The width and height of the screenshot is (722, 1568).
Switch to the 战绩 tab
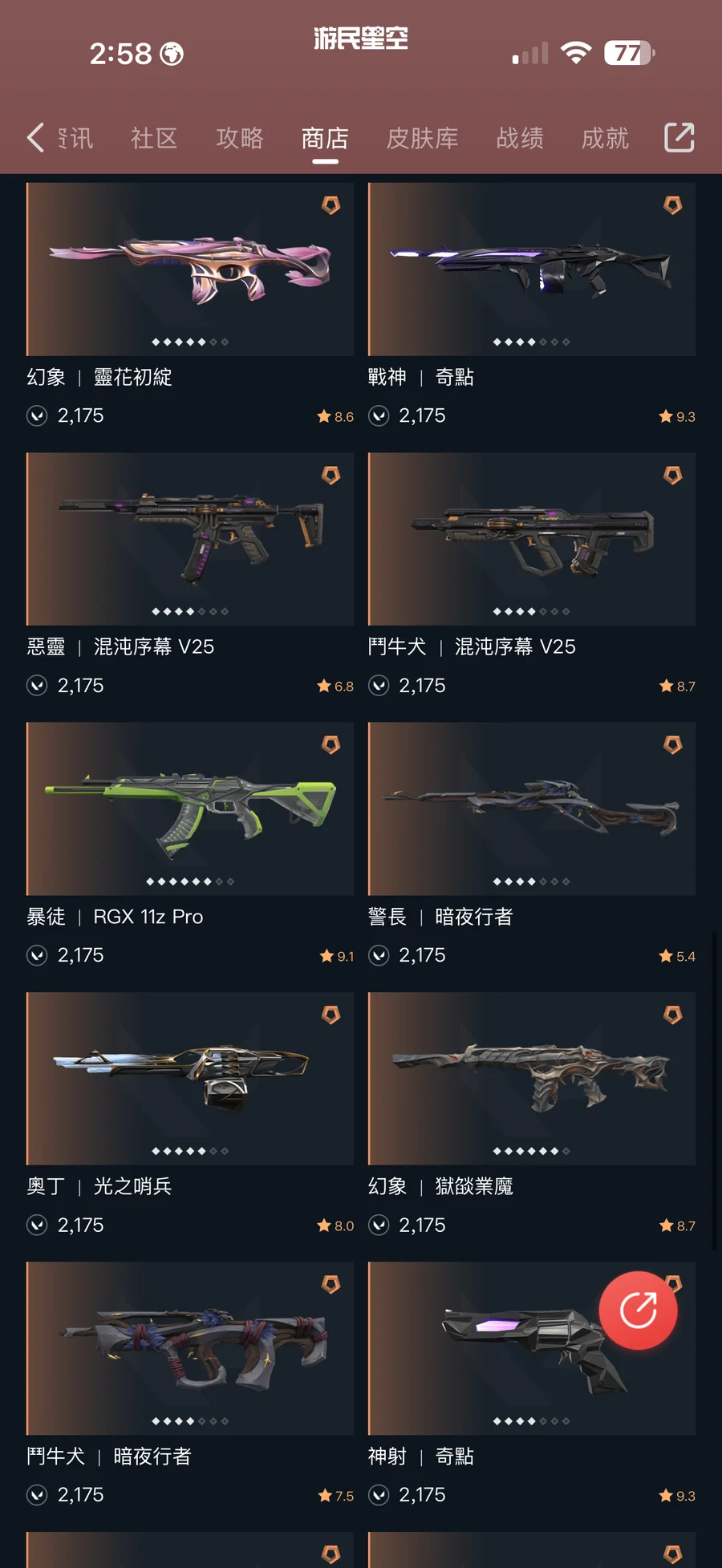point(520,138)
